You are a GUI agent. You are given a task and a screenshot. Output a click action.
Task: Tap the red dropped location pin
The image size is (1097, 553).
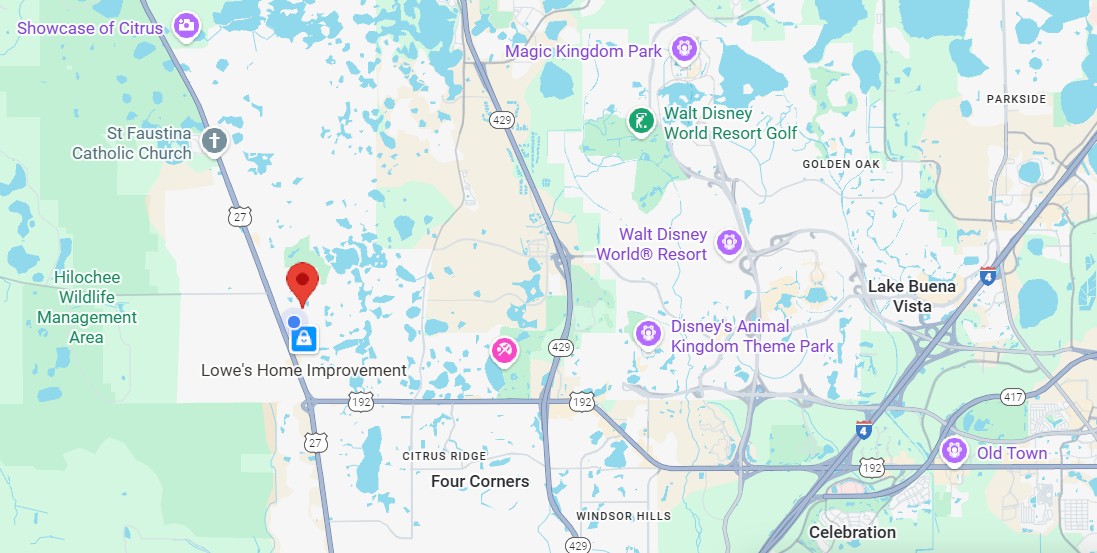coord(302,281)
